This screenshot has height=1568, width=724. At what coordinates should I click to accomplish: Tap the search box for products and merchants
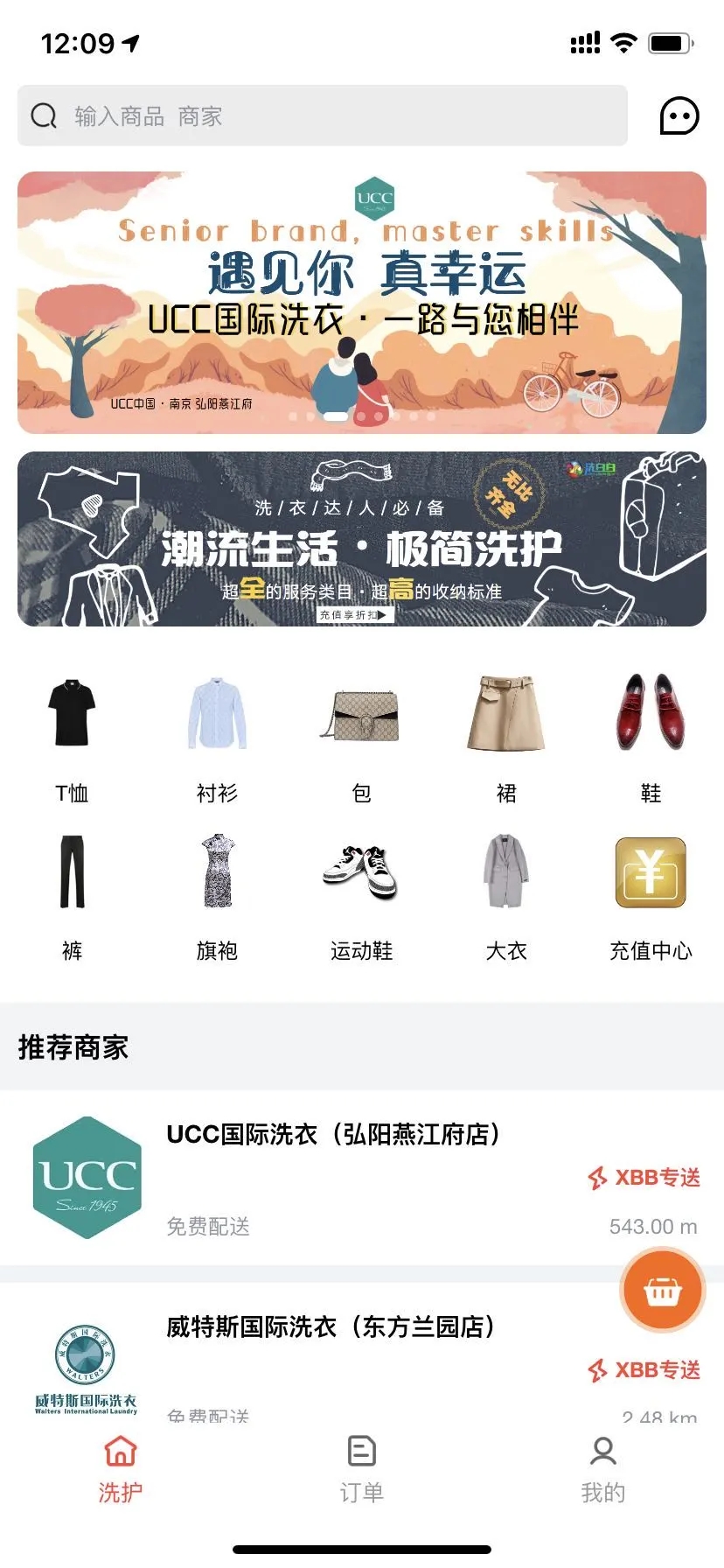tap(322, 115)
